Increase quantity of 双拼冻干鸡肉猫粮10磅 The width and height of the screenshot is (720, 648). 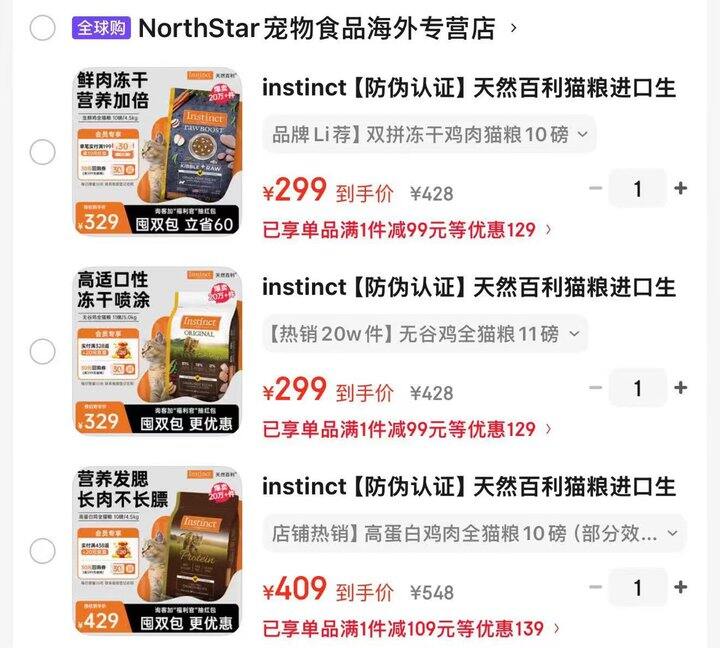point(681,188)
